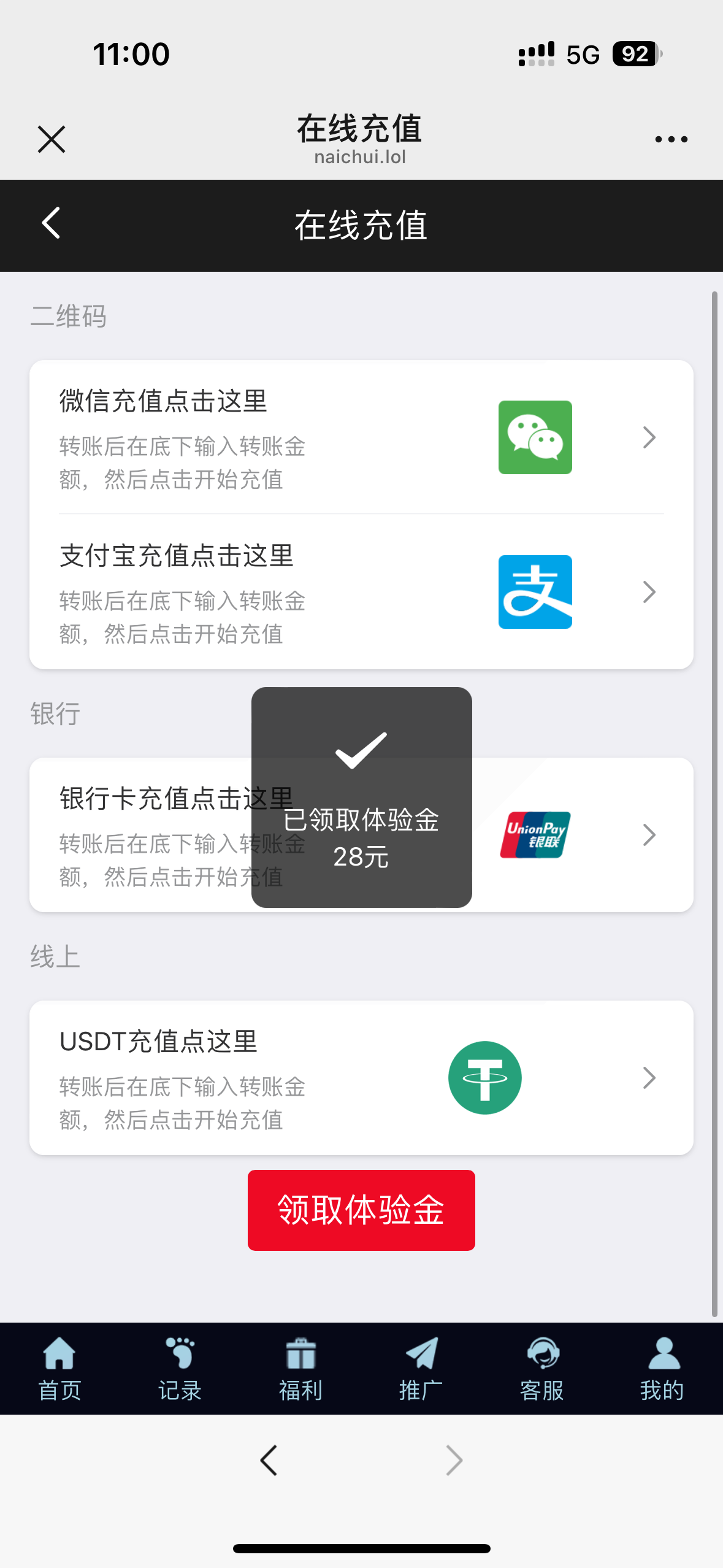Open the 福利 tab
The width and height of the screenshot is (723, 1568).
300,1369
